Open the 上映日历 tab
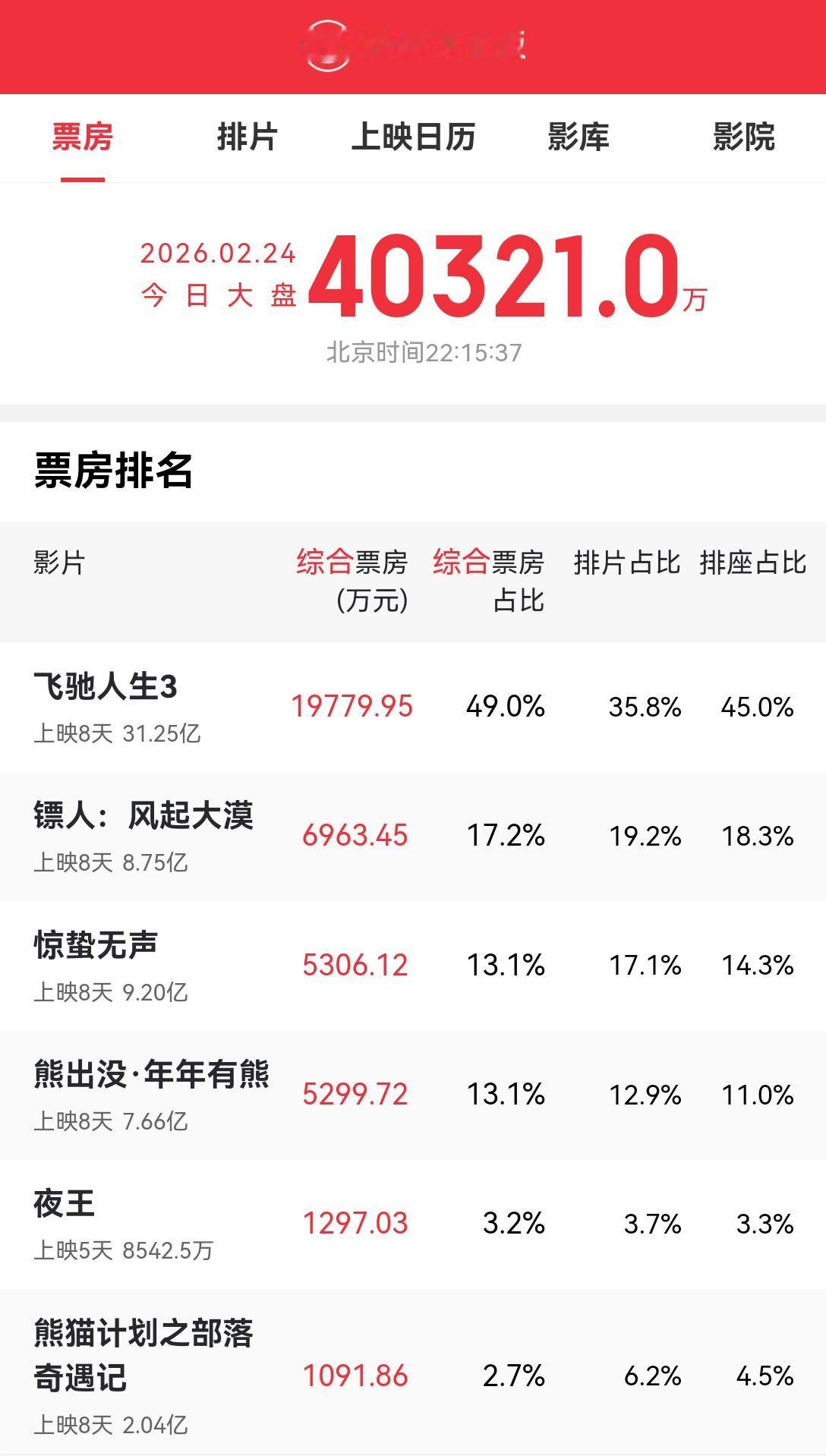The width and height of the screenshot is (826, 1456). pyautogui.click(x=415, y=137)
